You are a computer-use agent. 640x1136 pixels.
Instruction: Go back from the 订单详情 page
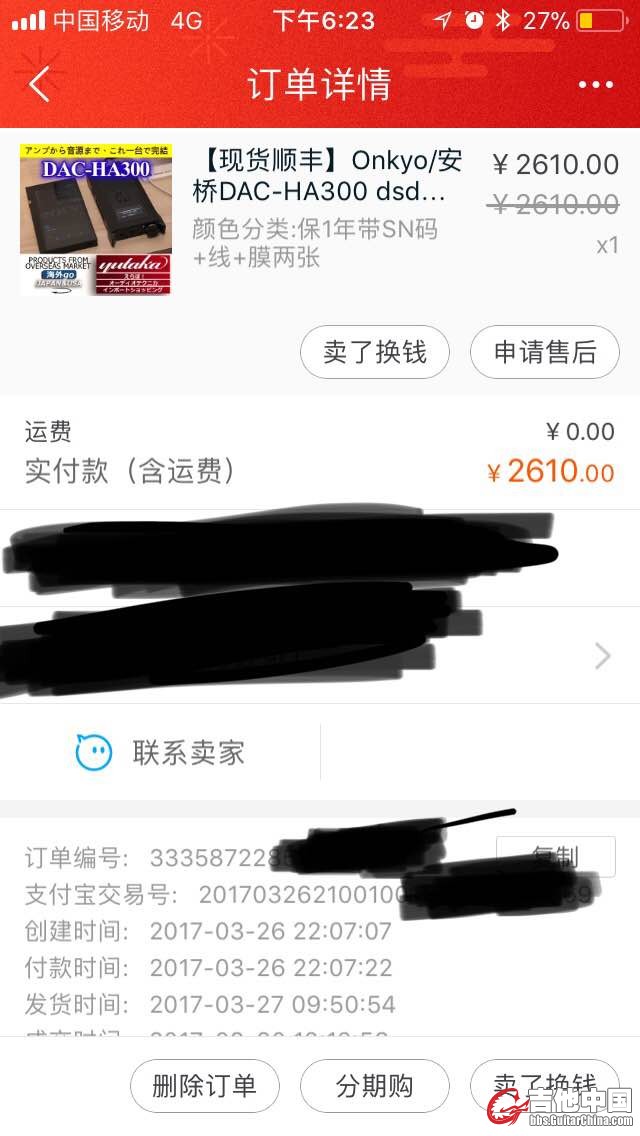click(x=39, y=84)
